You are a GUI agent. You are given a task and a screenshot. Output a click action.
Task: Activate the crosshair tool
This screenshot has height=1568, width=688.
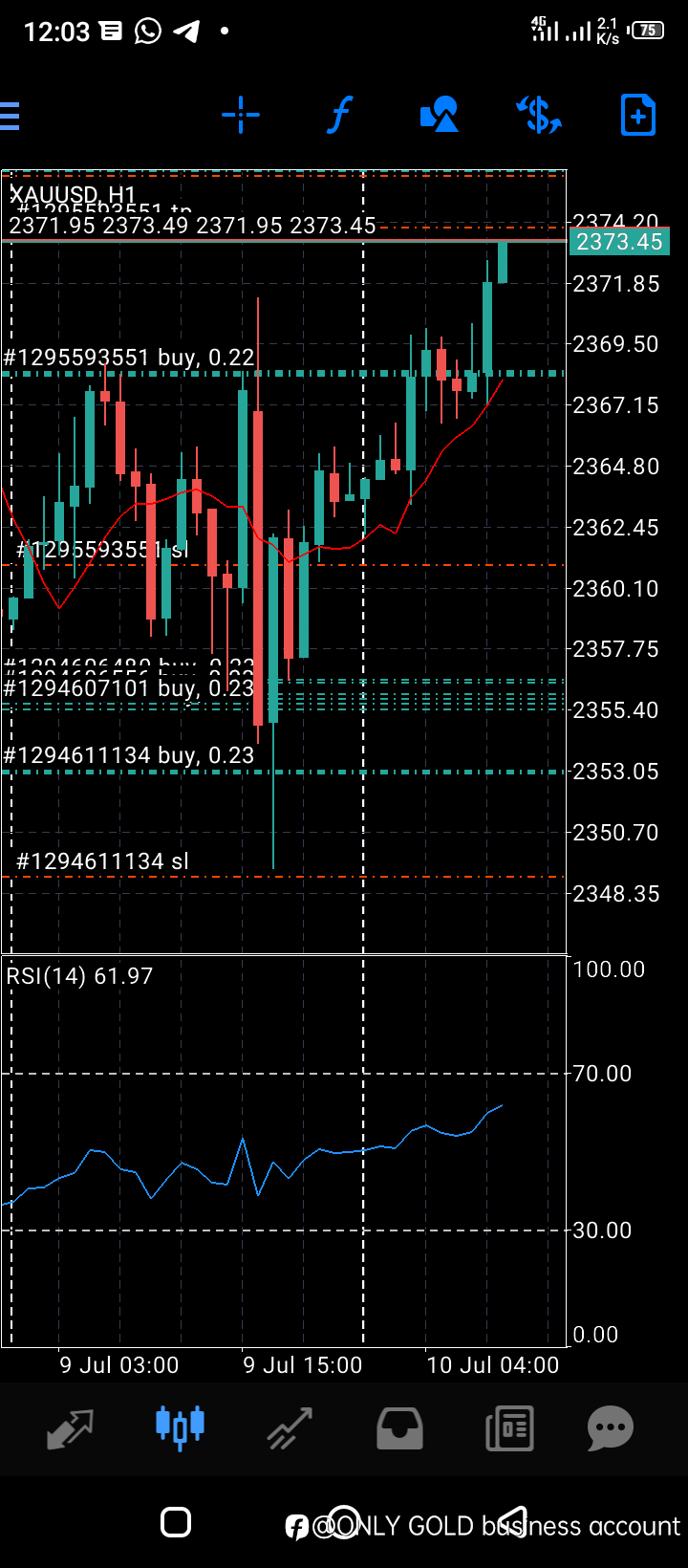click(241, 116)
